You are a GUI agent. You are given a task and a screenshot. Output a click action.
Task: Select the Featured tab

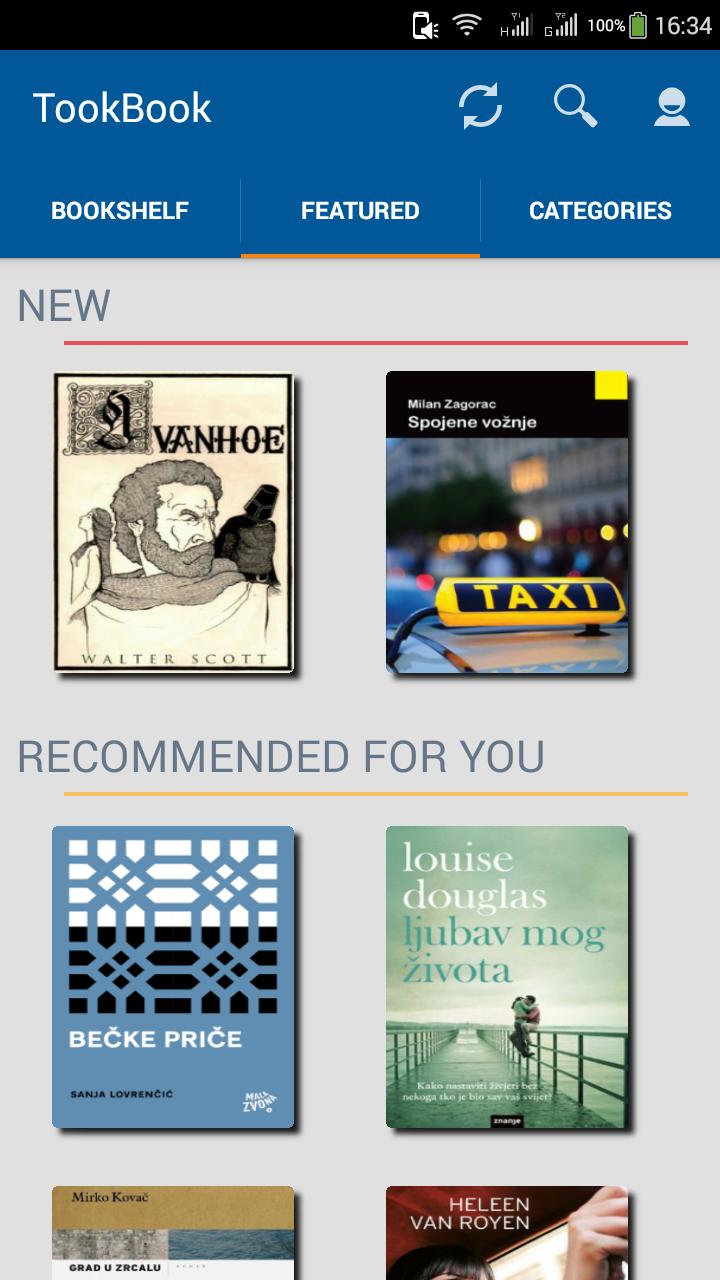click(x=360, y=211)
